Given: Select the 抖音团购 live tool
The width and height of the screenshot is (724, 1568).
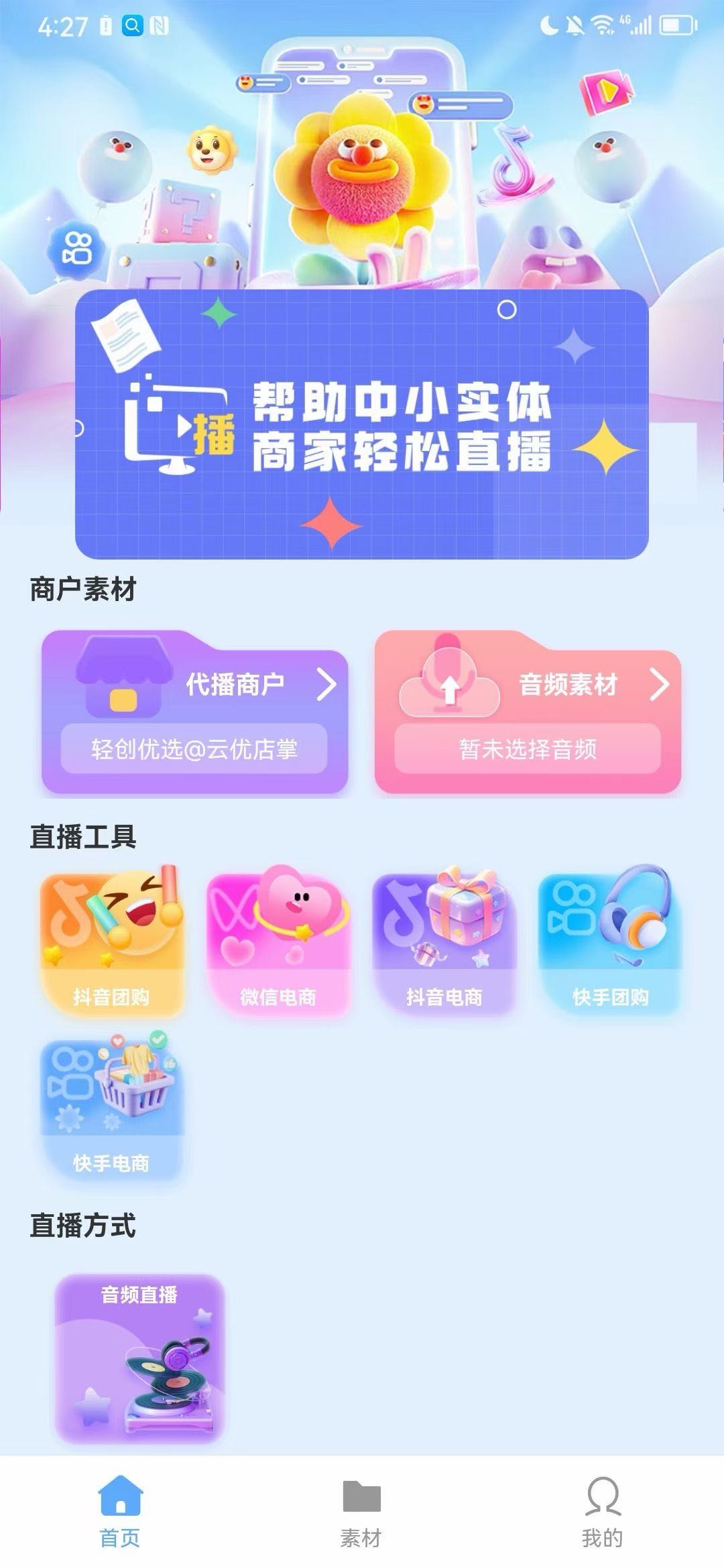Looking at the screenshot, I should pyautogui.click(x=111, y=943).
